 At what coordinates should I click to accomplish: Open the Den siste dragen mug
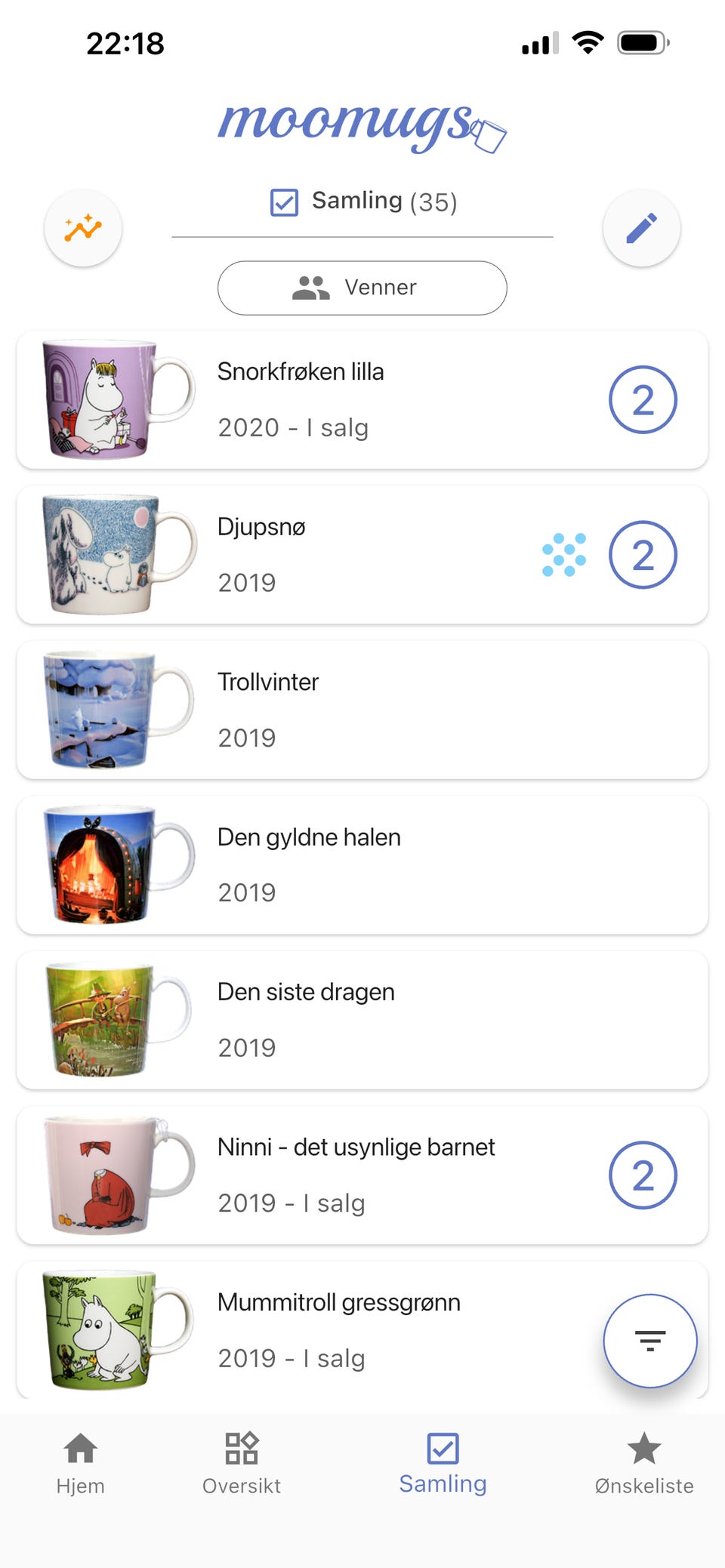(362, 1020)
